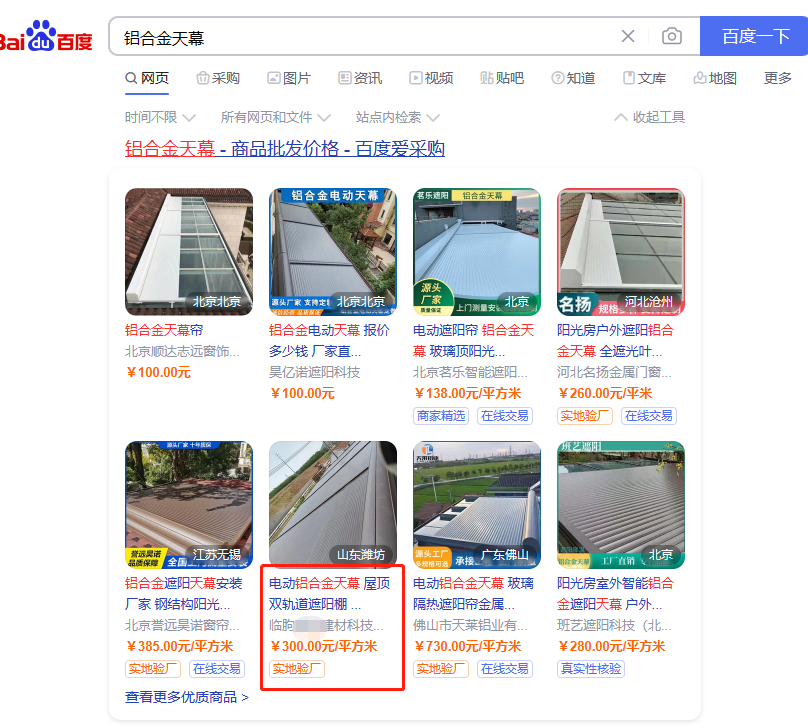Viewport: 808px width, 728px height.
Task: Open camera image search
Action: click(x=672, y=36)
